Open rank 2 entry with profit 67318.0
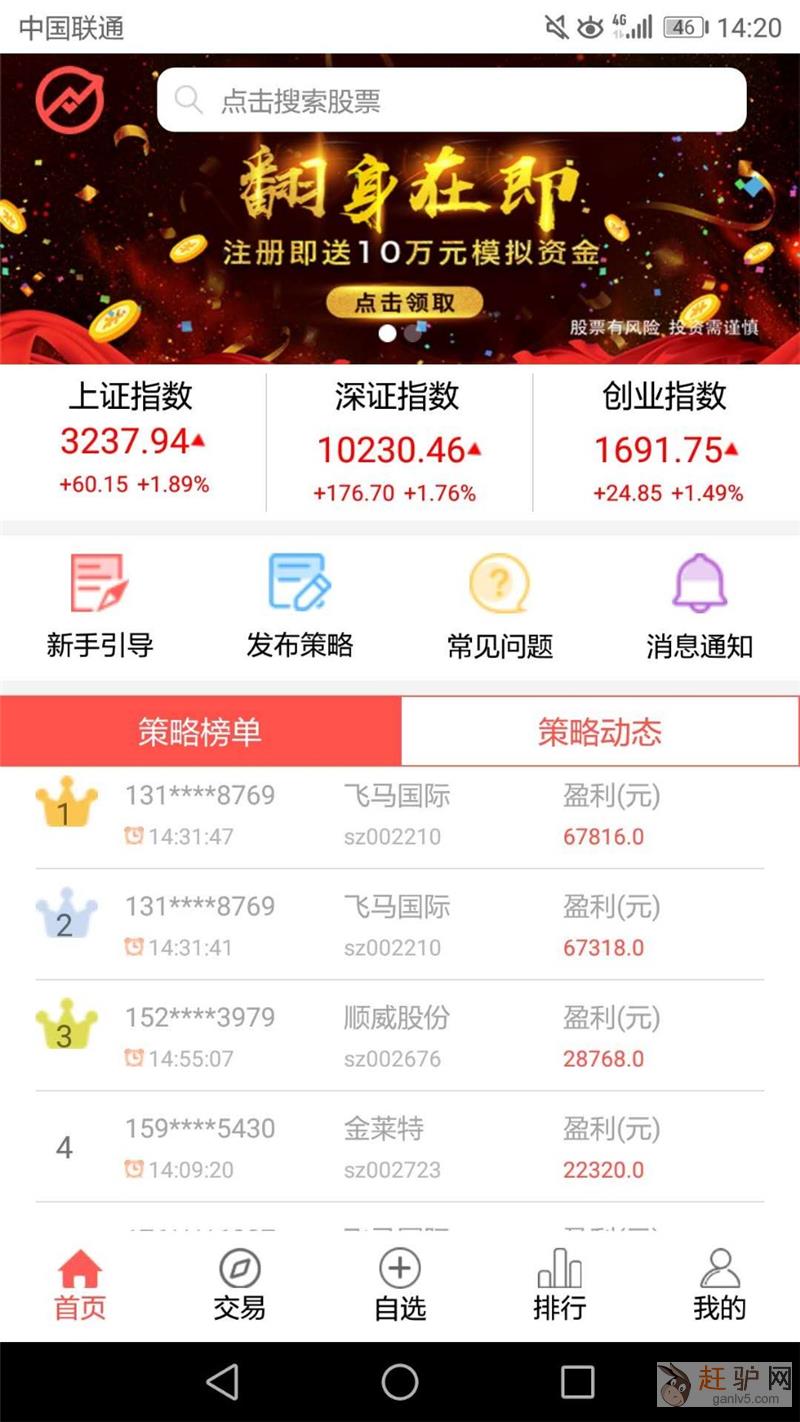Image resolution: width=800 pixels, height=1422 pixels. point(400,925)
